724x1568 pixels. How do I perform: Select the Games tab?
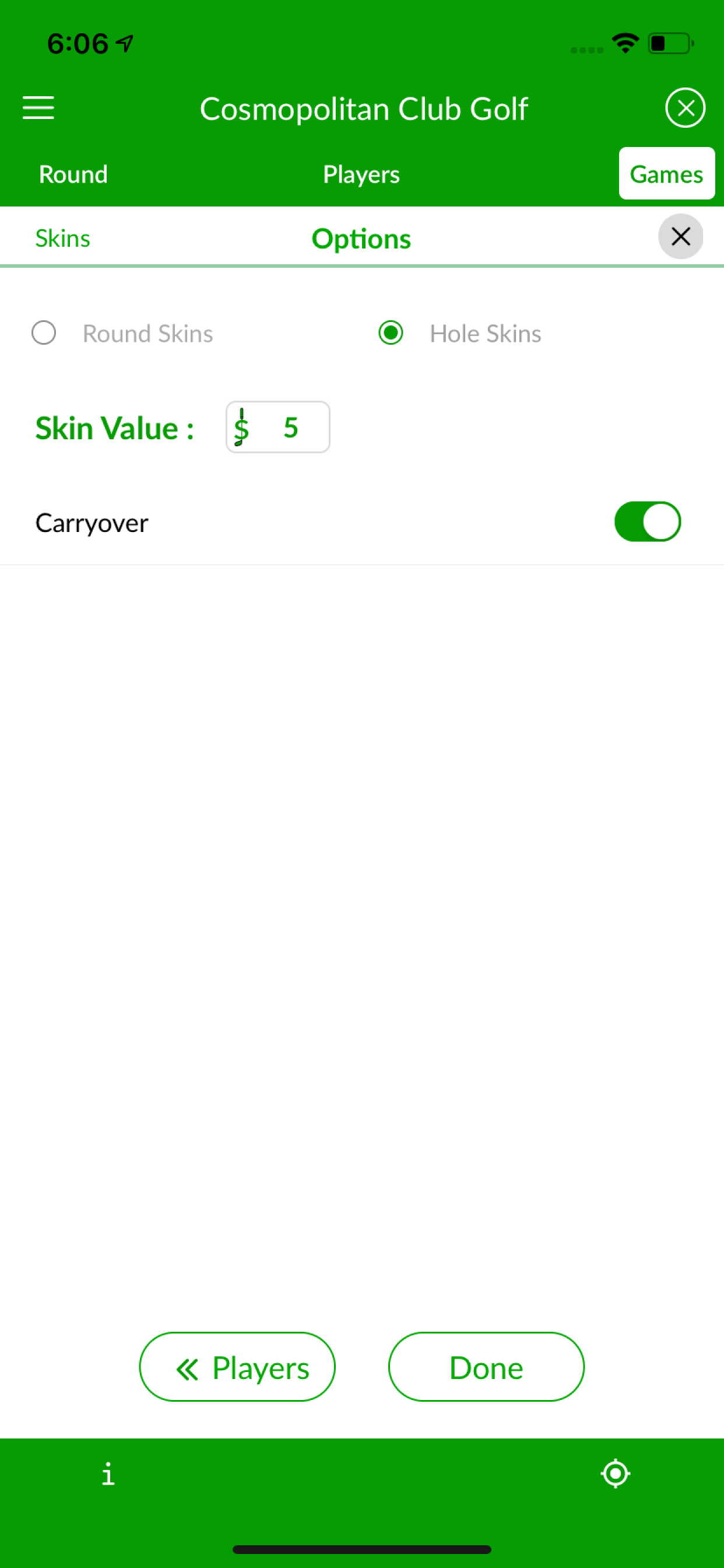666,174
